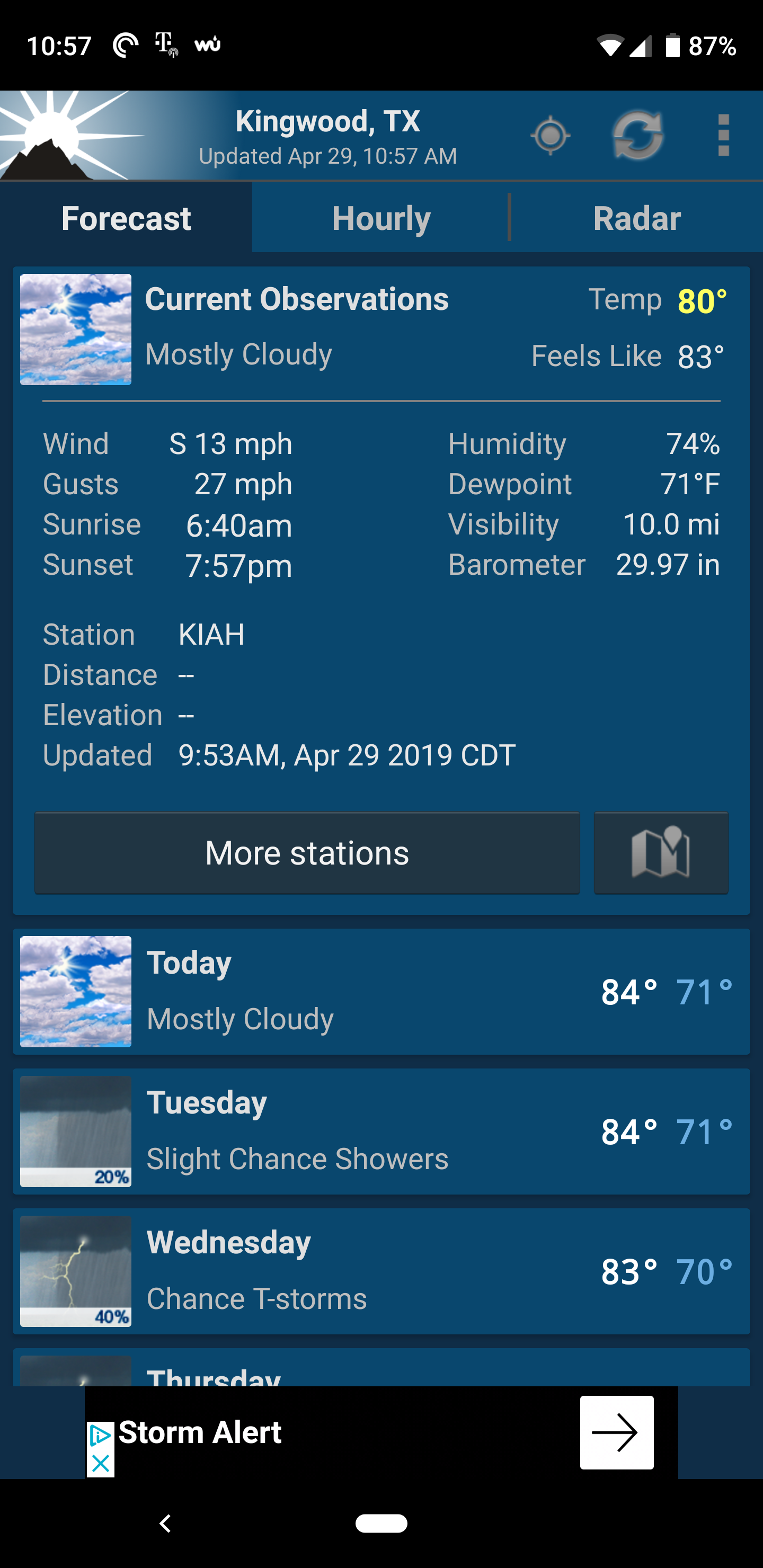This screenshot has height=1568, width=763.
Task: Open the overflow menu
Action: pos(723,135)
